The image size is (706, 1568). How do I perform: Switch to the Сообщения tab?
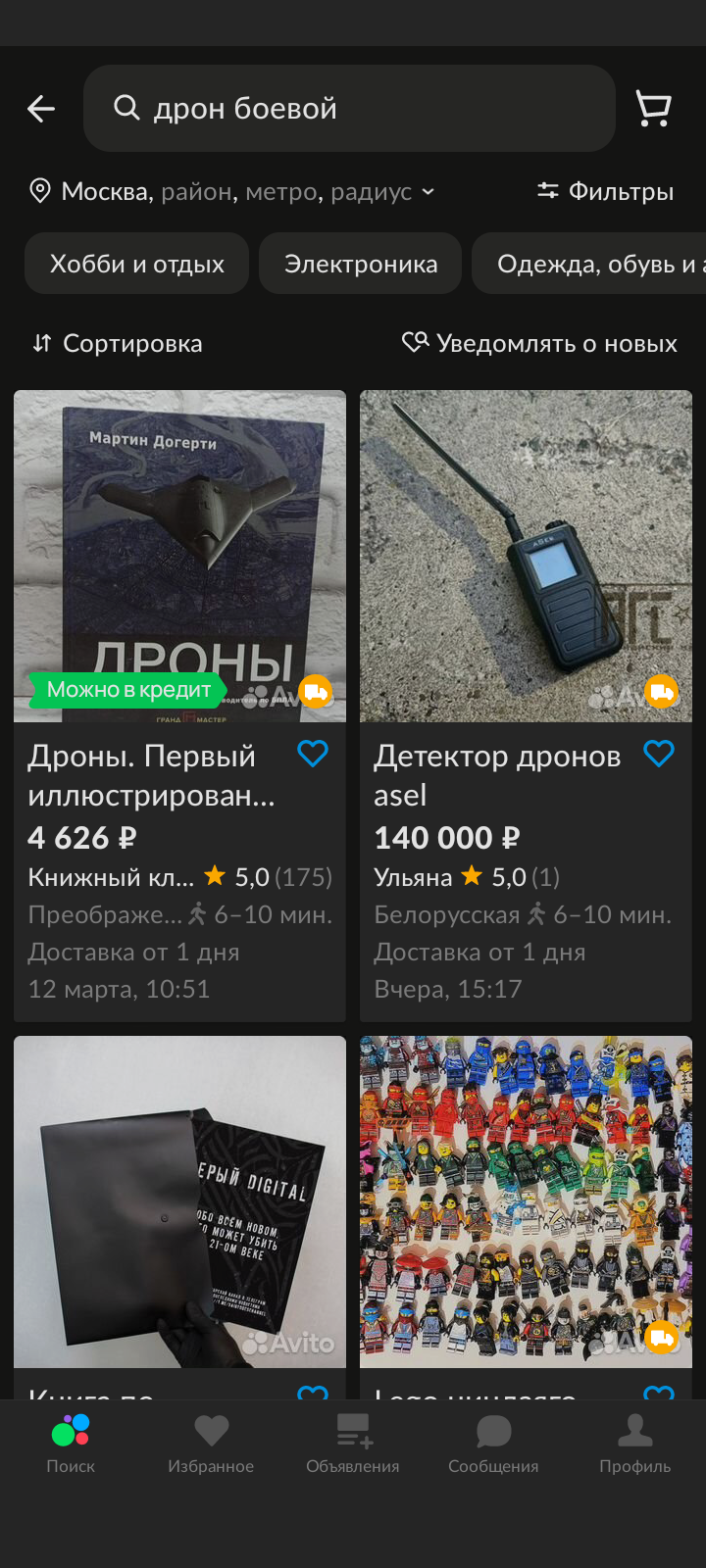493,1444
